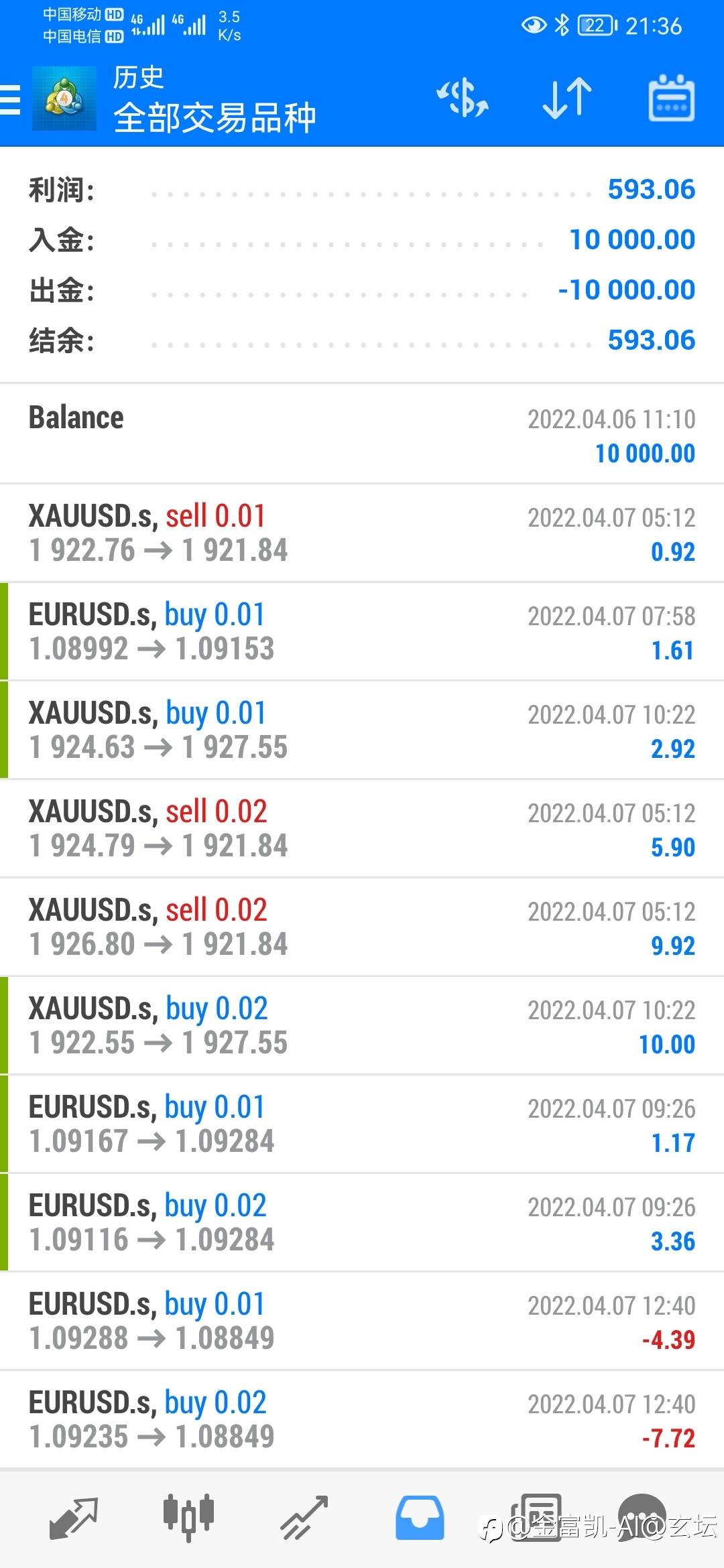This screenshot has width=724, height=1568.
Task: Switch to the Quotes tab
Action: (x=74, y=1517)
